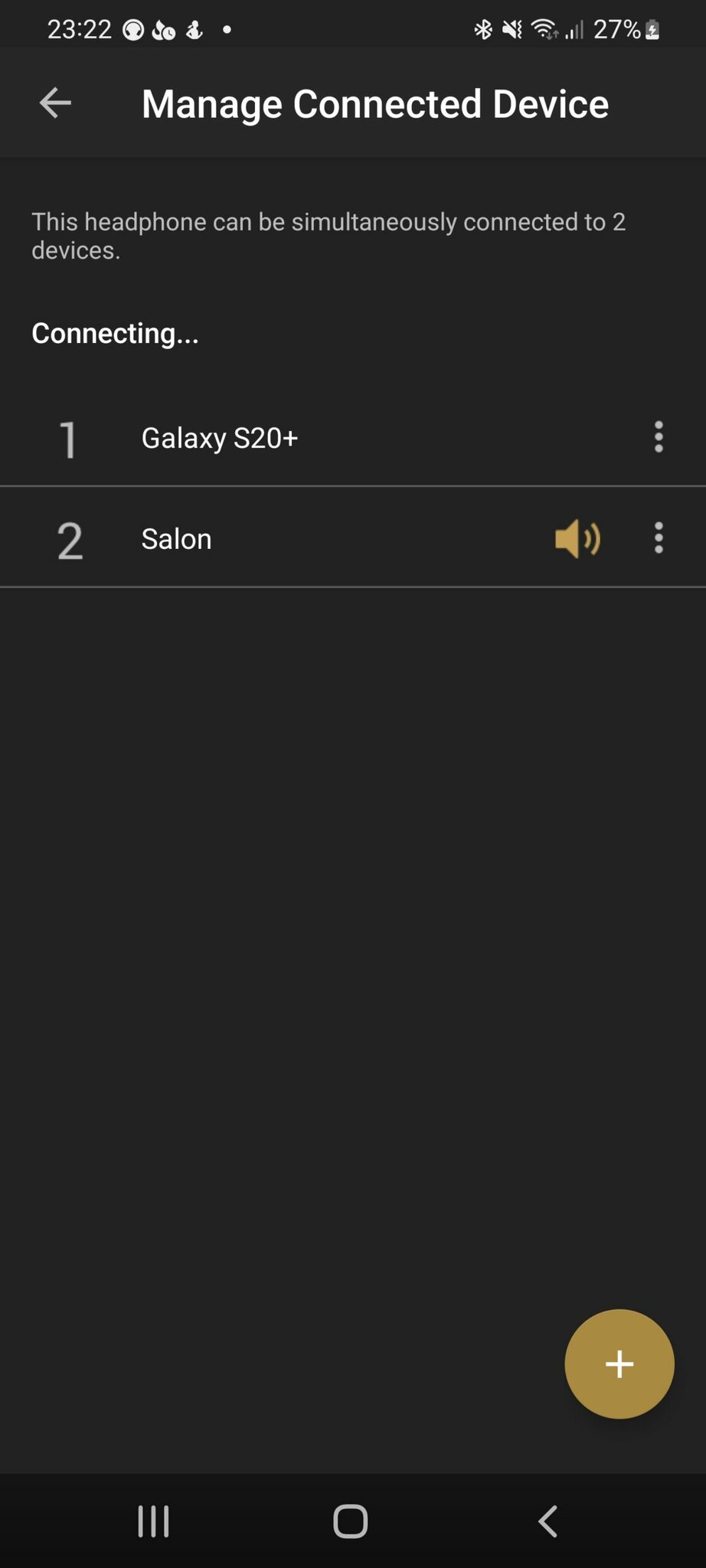The image size is (706, 1568).
Task: Open recent apps from navigation bar
Action: [153, 1521]
